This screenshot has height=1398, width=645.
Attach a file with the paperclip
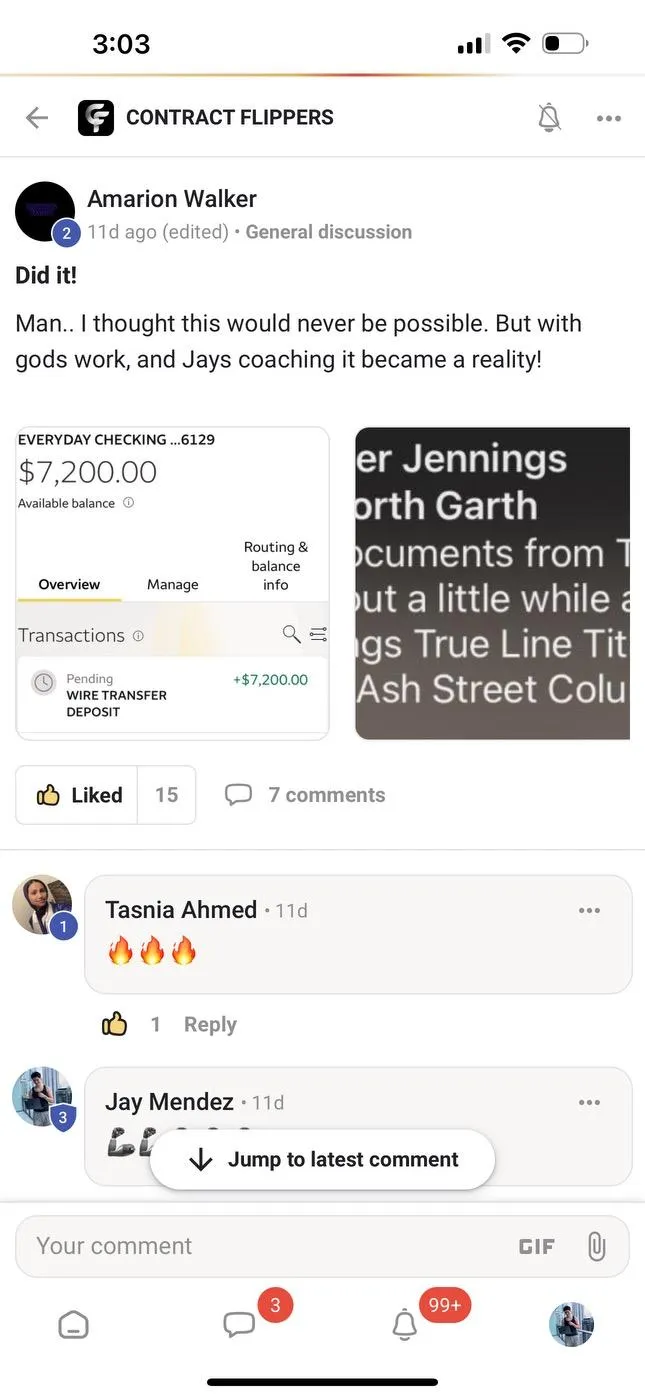tap(597, 1246)
